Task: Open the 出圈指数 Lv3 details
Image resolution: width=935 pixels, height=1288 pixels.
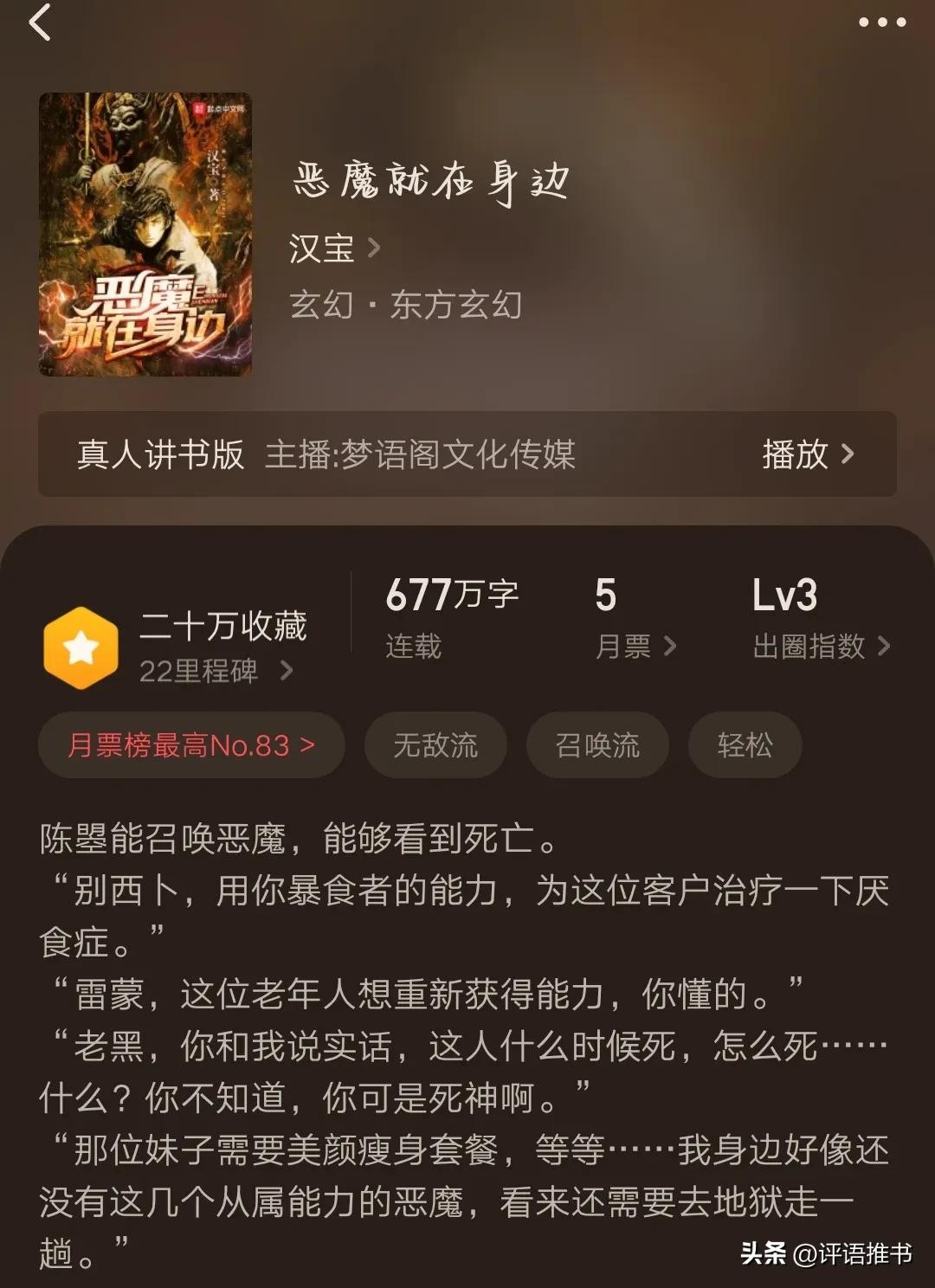Action: [x=820, y=646]
